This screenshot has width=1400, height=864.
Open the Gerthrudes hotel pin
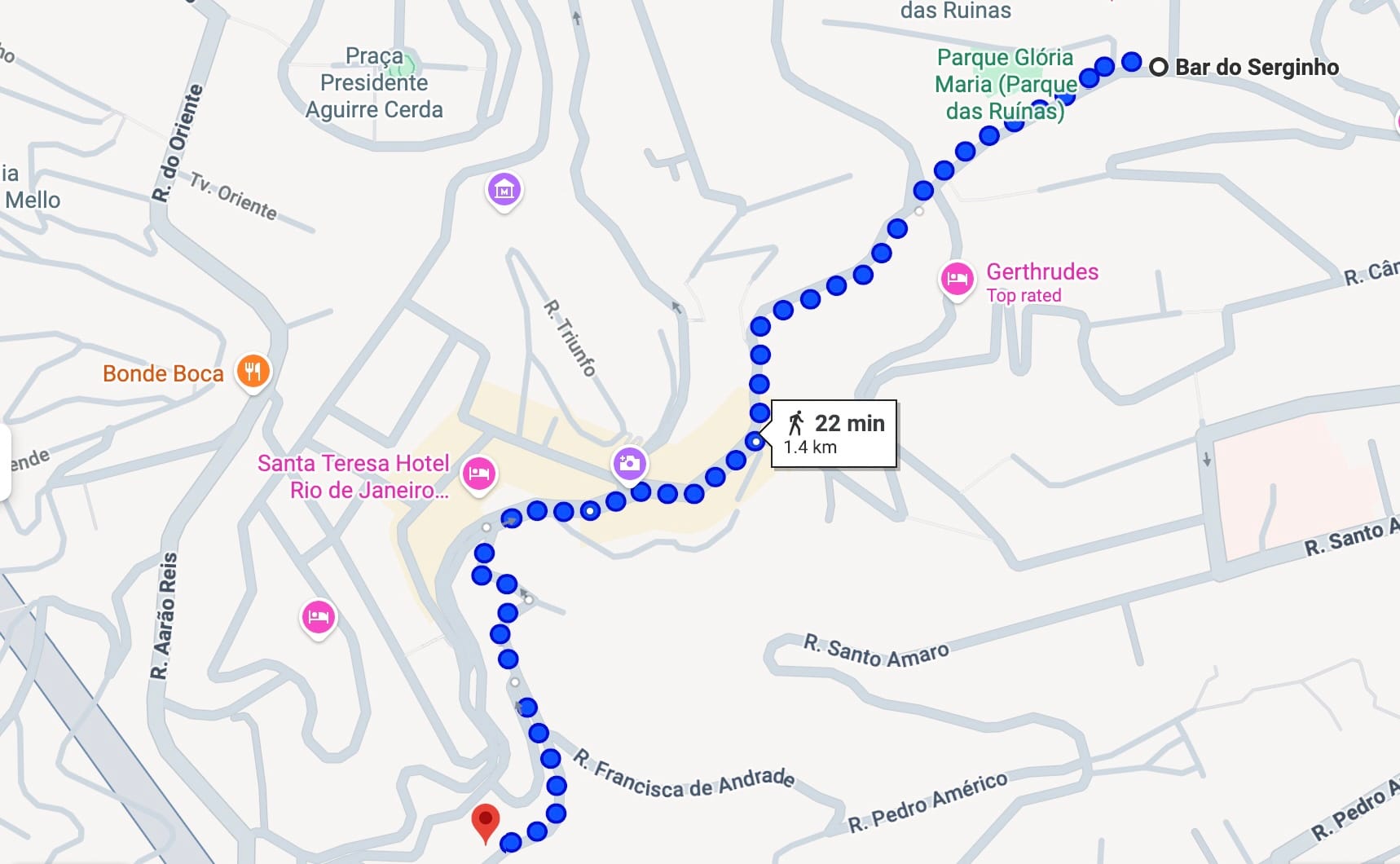click(957, 279)
